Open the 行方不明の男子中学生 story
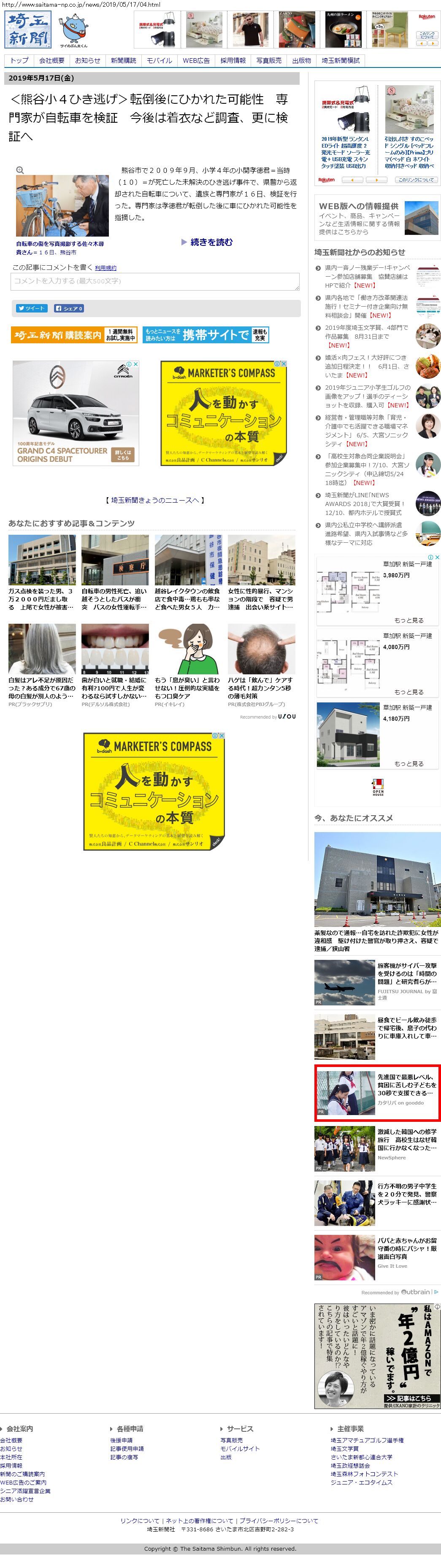Screen dimensions: 441x1568 406,1194
